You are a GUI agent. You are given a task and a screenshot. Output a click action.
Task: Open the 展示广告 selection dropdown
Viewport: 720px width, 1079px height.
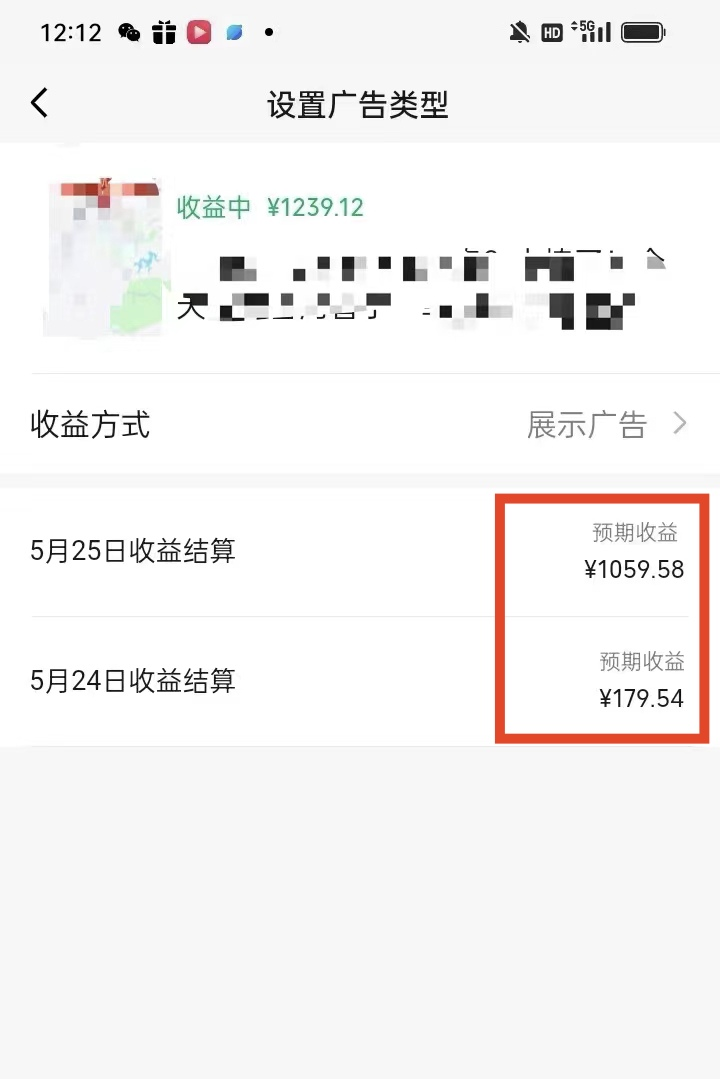(x=586, y=424)
